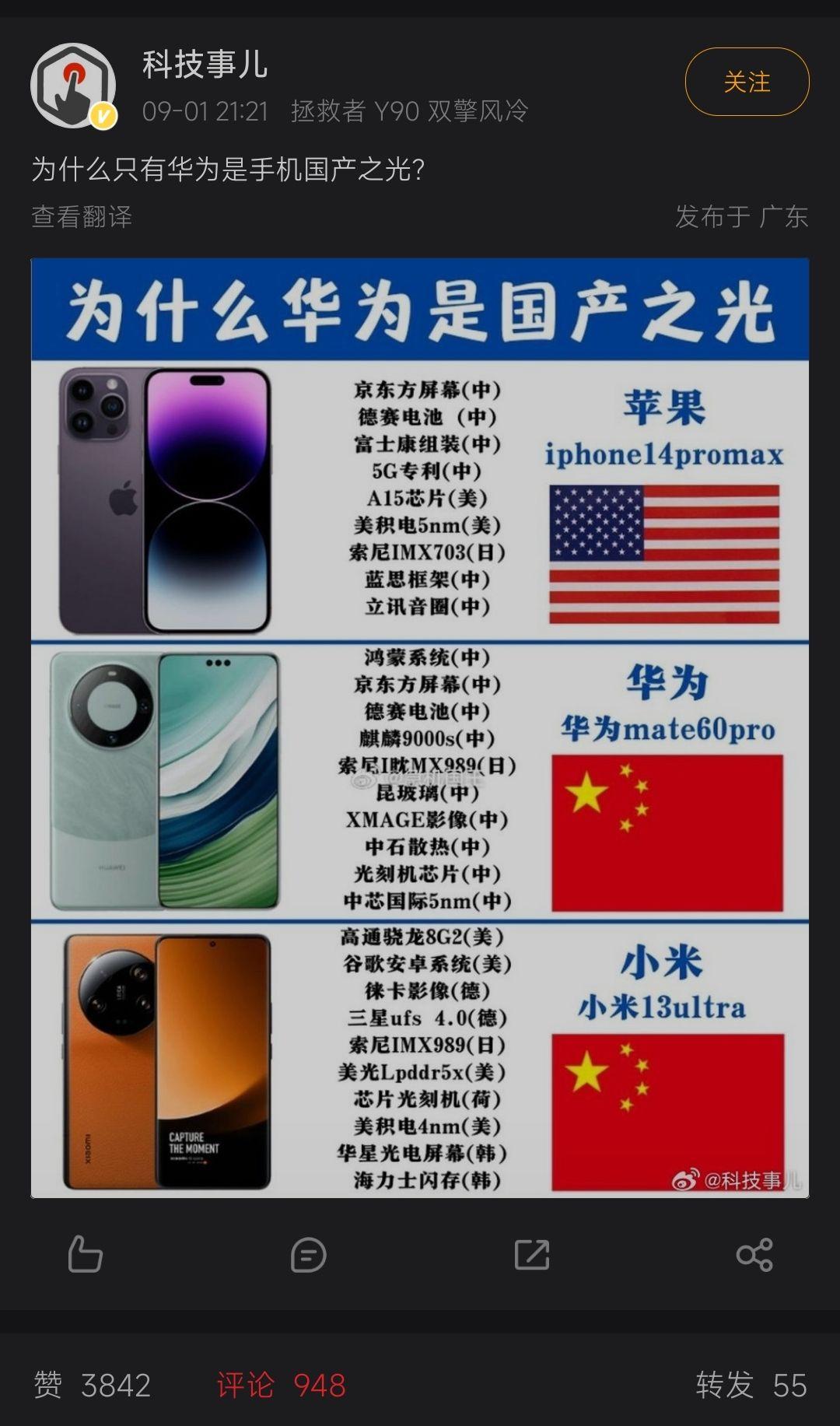This screenshot has height=1426, width=840.
Task: Tap 查看翻译 to translate post
Action: pyautogui.click(x=82, y=216)
